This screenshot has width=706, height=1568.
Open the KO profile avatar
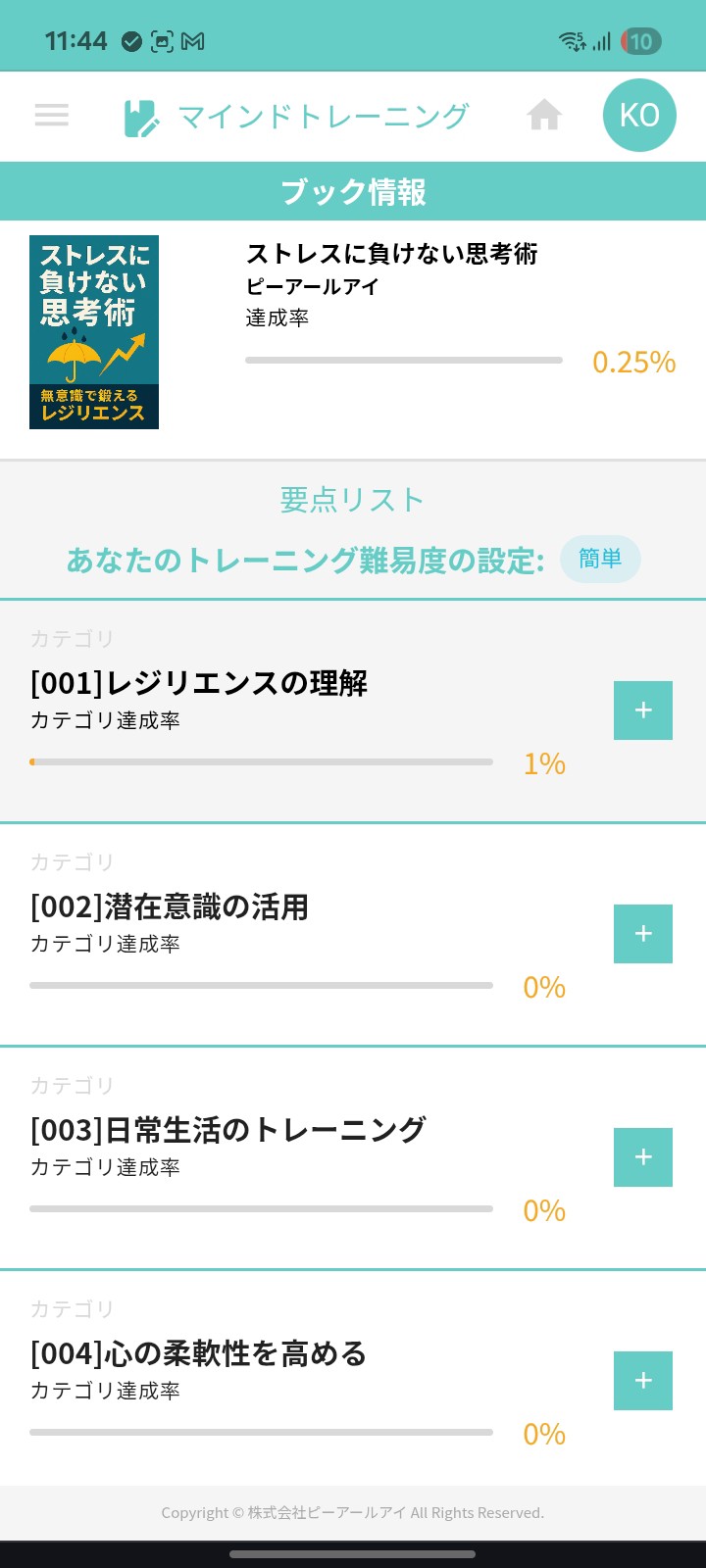click(639, 116)
